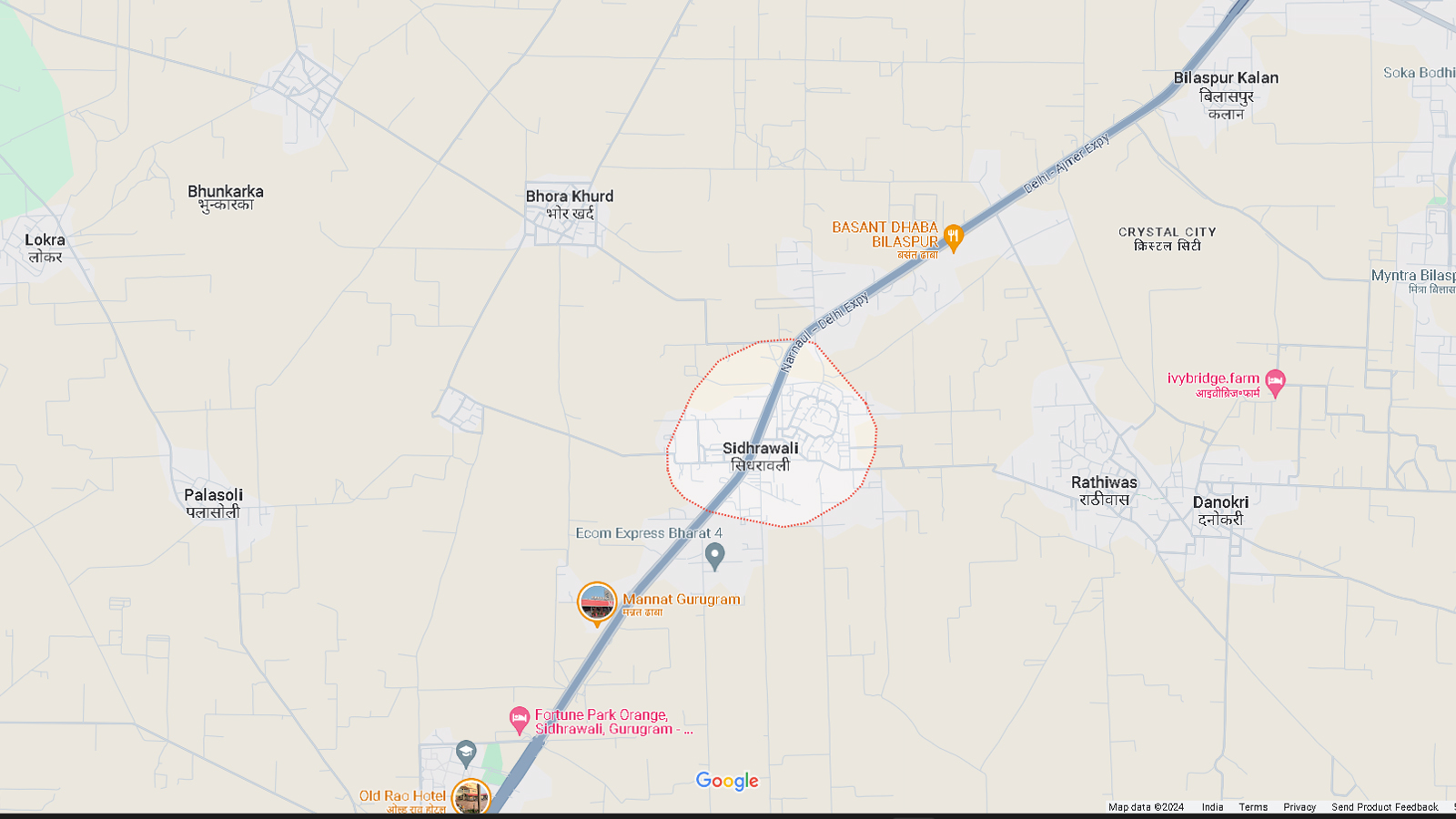Select the ivybridge.farm lodging marker
The image size is (1456, 819).
click(1275, 381)
